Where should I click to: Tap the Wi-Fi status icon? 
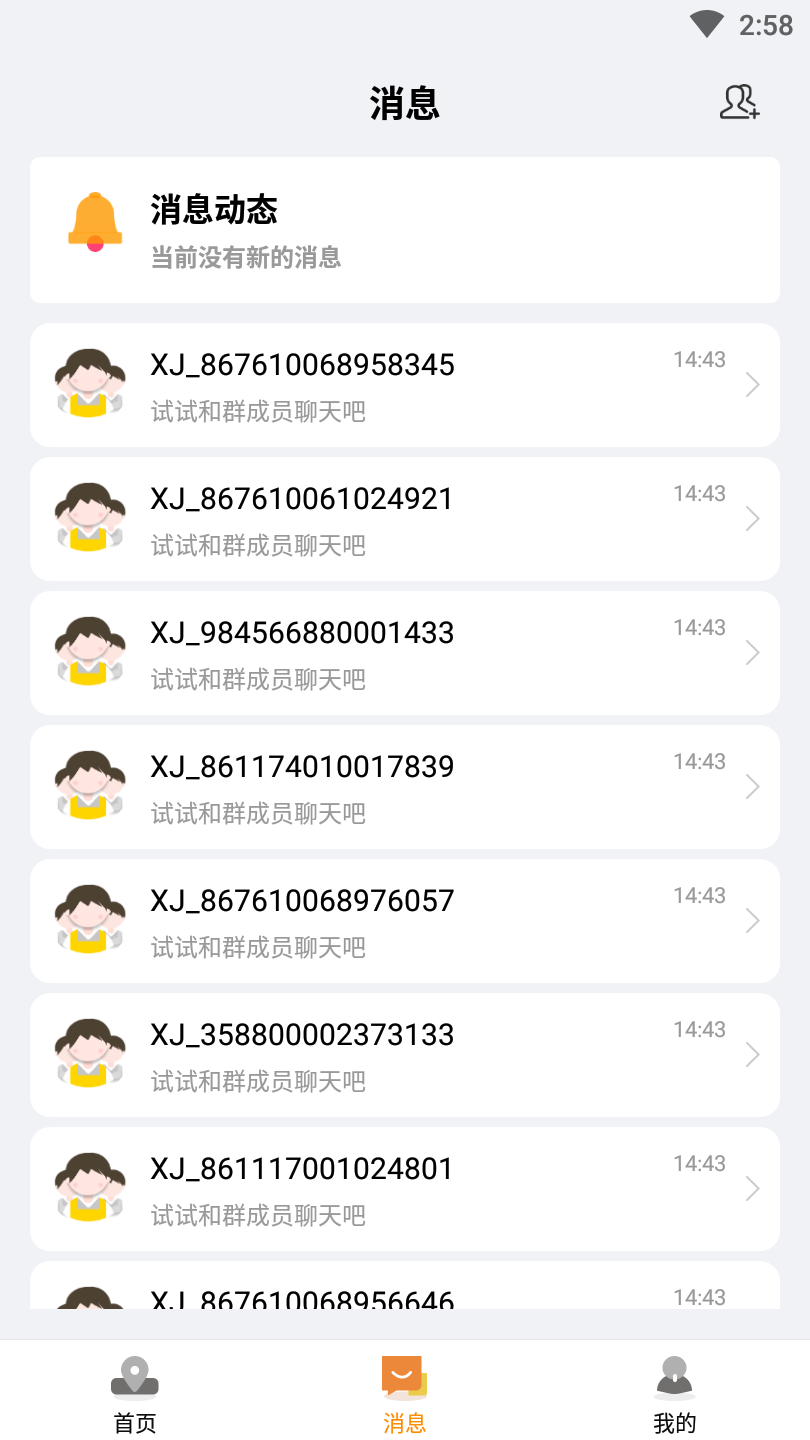coord(706,23)
